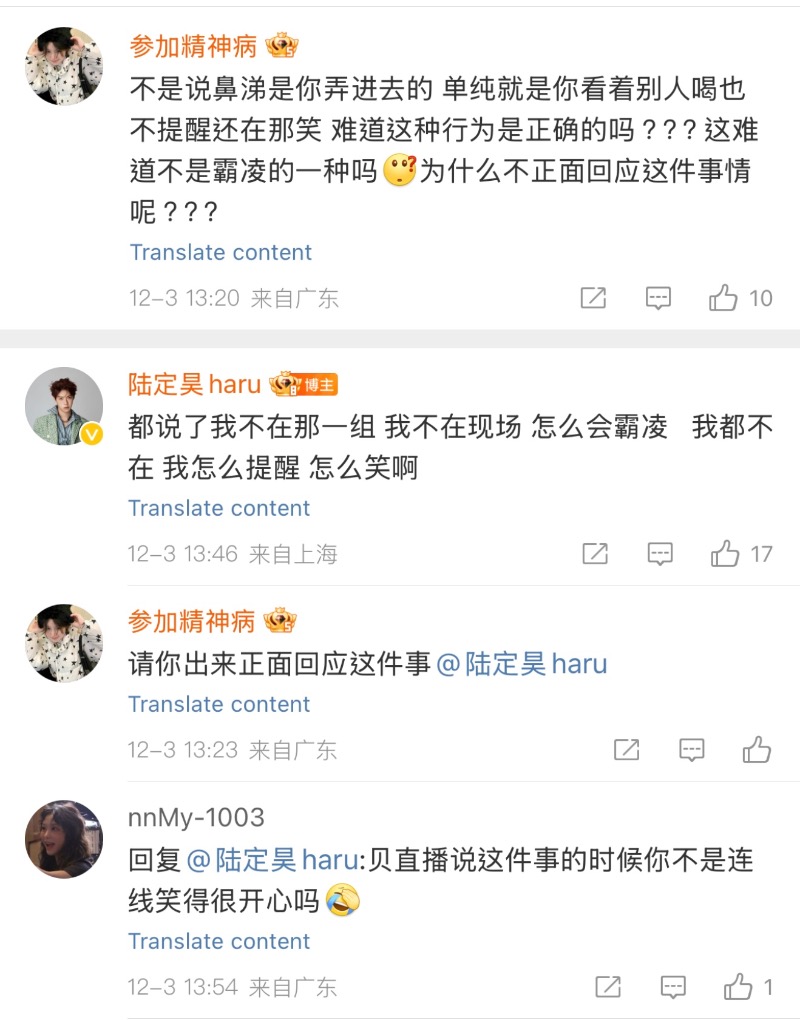Repost the comment '请你出来正面回应这件事'
The height and width of the screenshot is (1020, 800).
[x=626, y=750]
